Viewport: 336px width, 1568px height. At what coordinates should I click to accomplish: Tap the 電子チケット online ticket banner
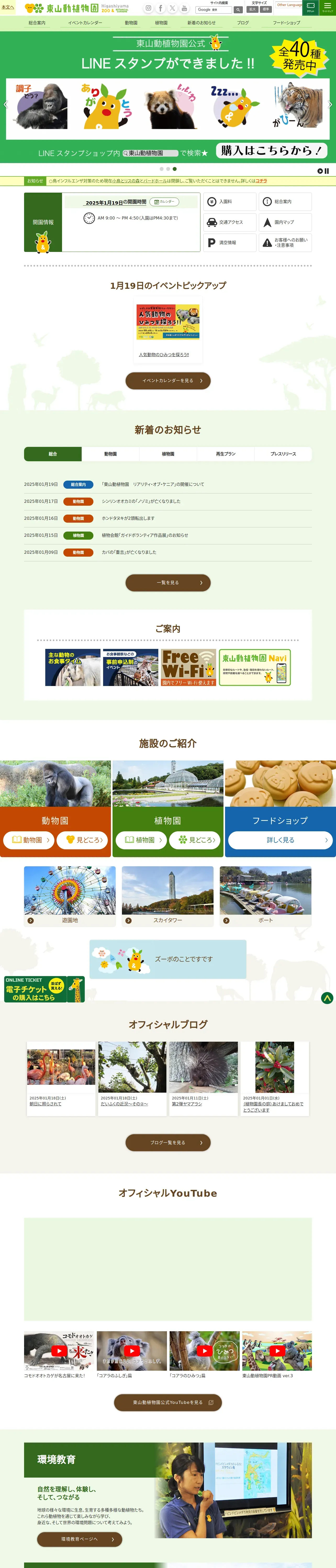pyautogui.click(x=44, y=989)
